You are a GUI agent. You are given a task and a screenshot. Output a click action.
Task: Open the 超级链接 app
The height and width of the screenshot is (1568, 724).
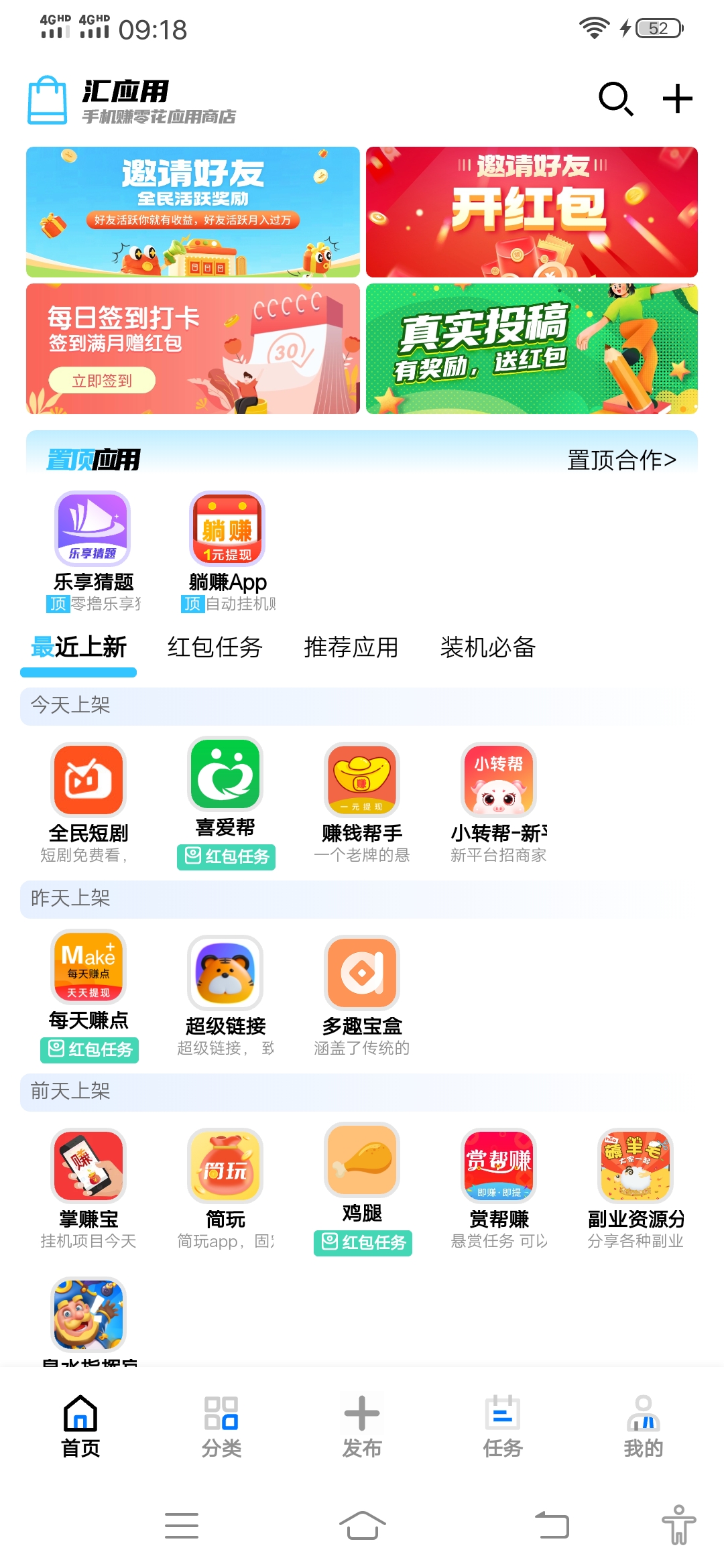tap(225, 996)
